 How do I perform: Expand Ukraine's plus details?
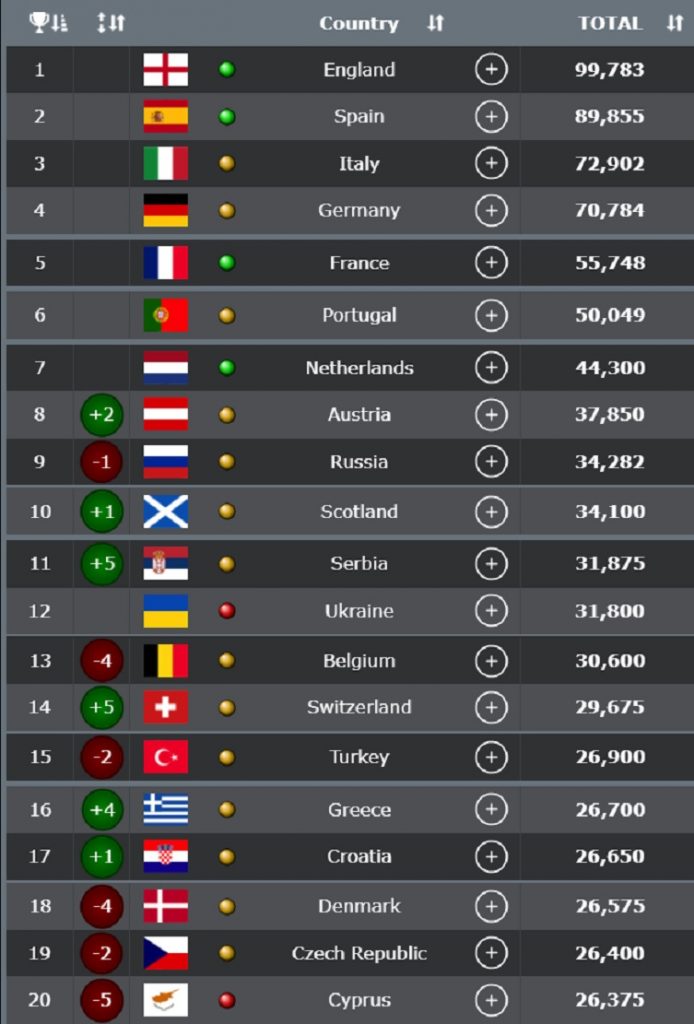pyautogui.click(x=490, y=611)
